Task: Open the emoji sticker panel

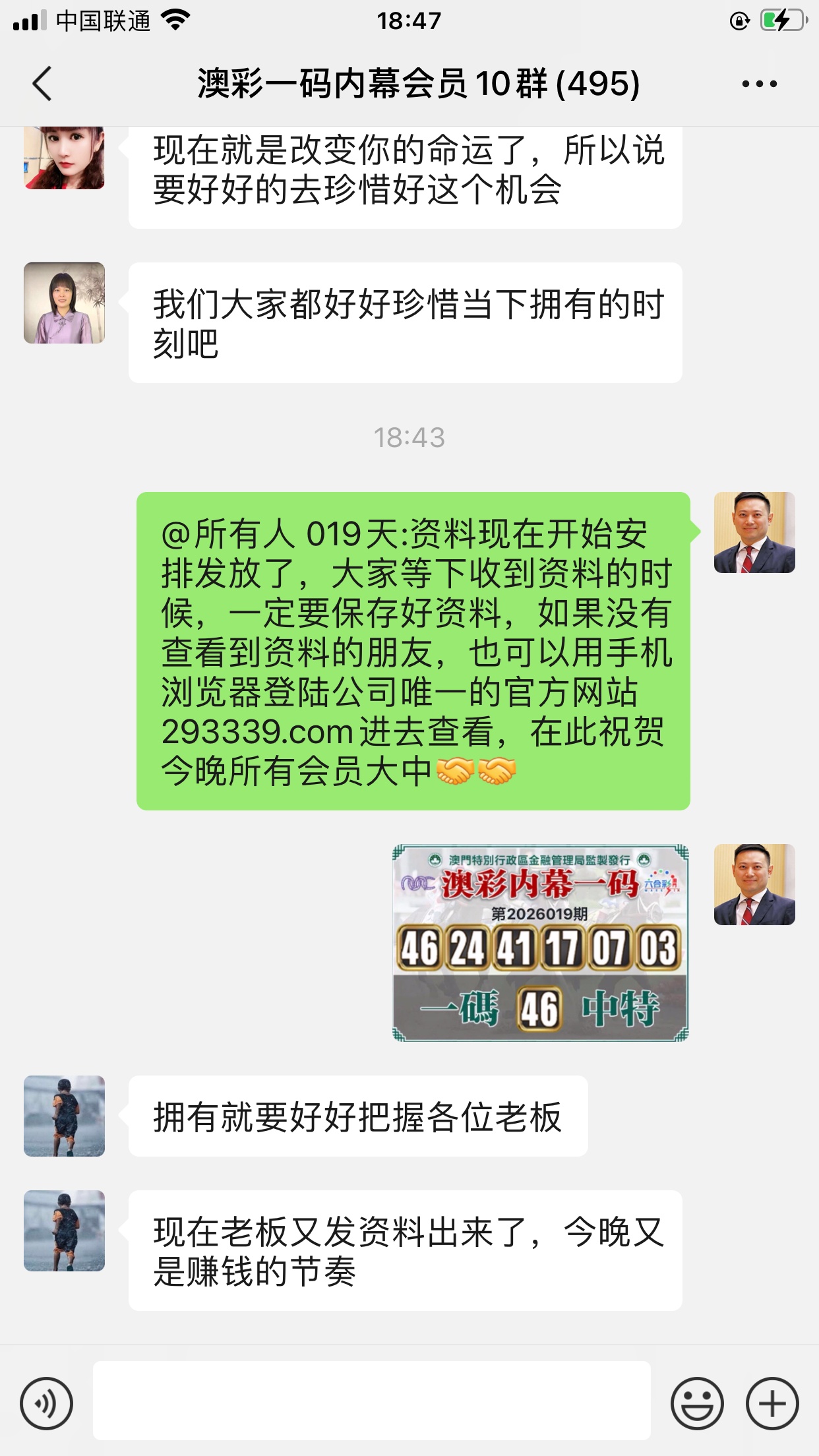Action: point(696,1403)
